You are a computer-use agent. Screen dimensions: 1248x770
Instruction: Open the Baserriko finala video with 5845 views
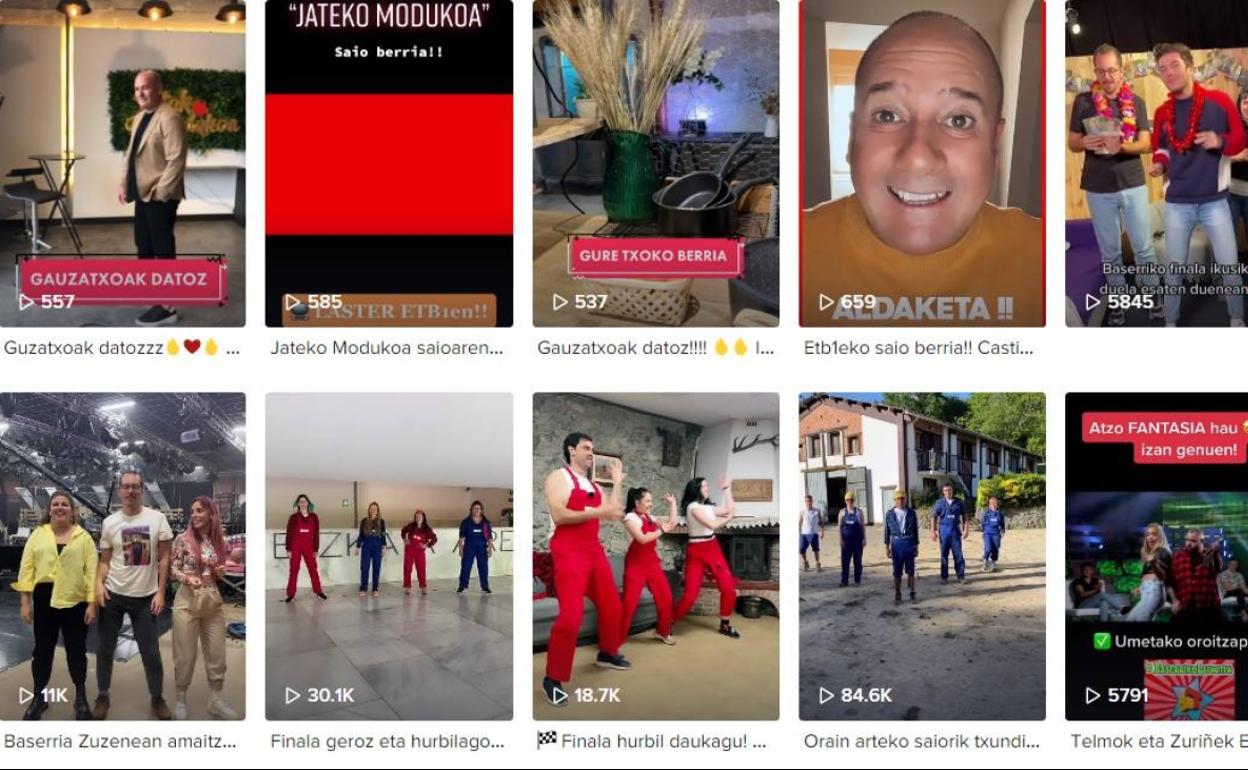(1156, 163)
